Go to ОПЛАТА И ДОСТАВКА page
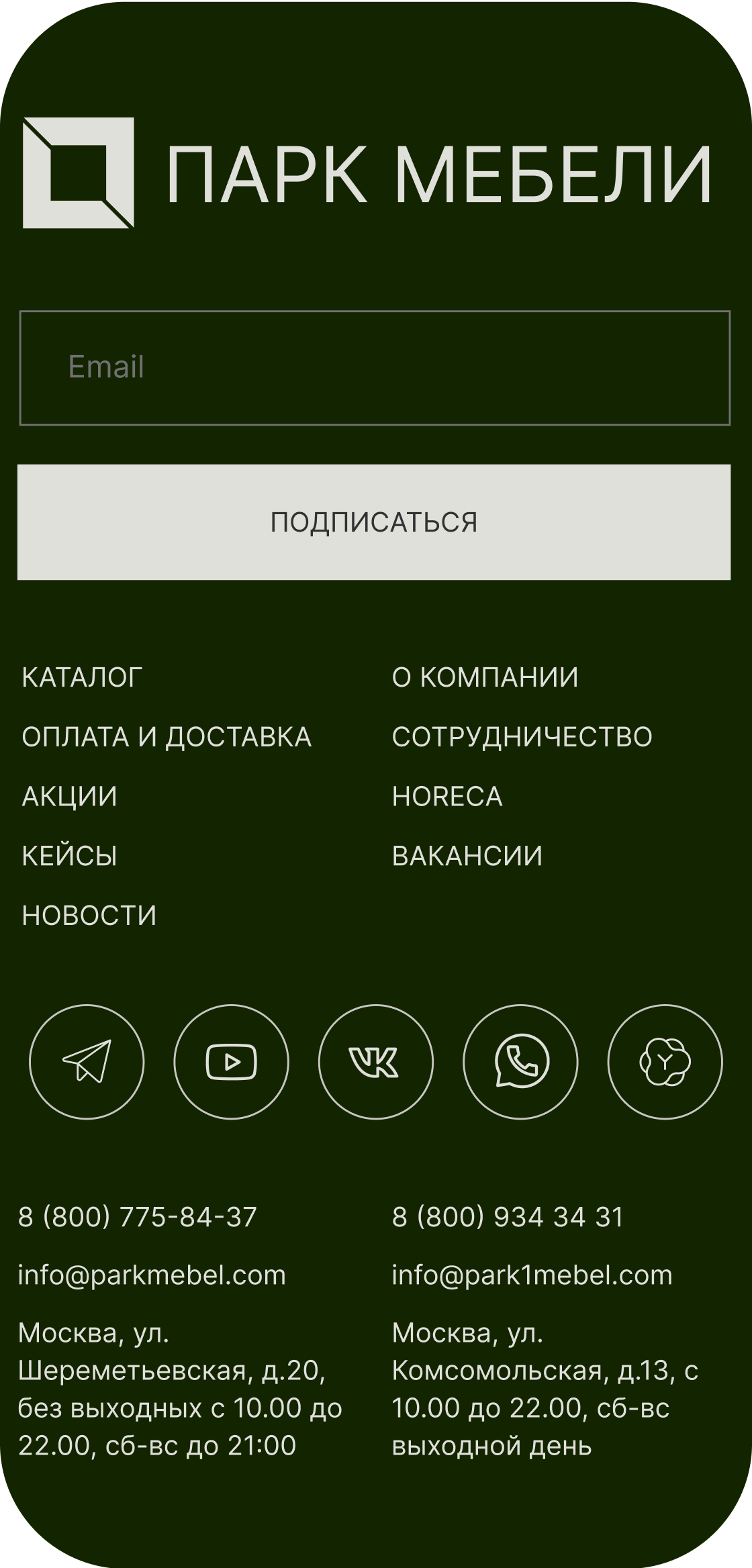Screen dimensions: 752x1568 167,737
